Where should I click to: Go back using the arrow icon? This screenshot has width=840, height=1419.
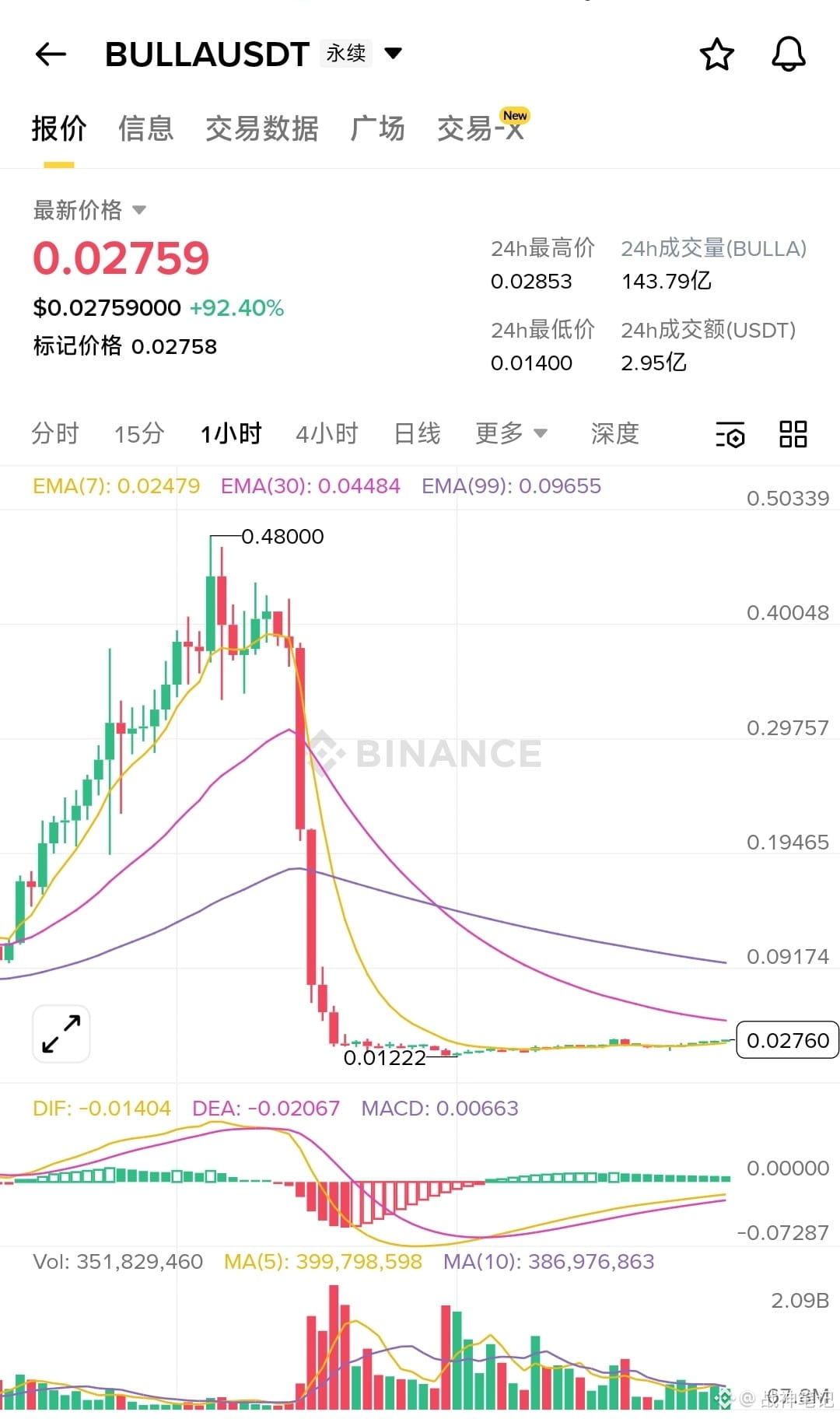pyautogui.click(x=51, y=54)
